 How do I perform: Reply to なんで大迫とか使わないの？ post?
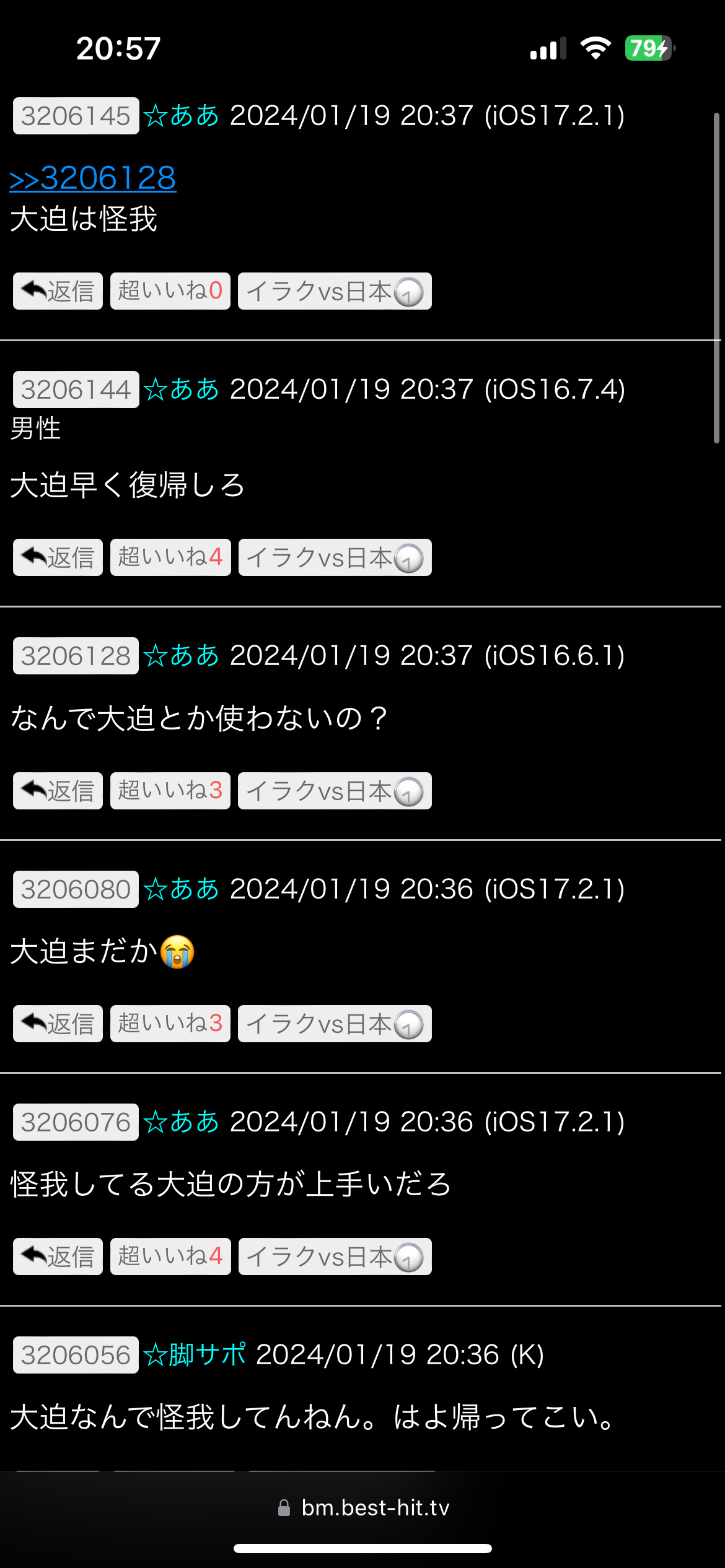tap(58, 791)
